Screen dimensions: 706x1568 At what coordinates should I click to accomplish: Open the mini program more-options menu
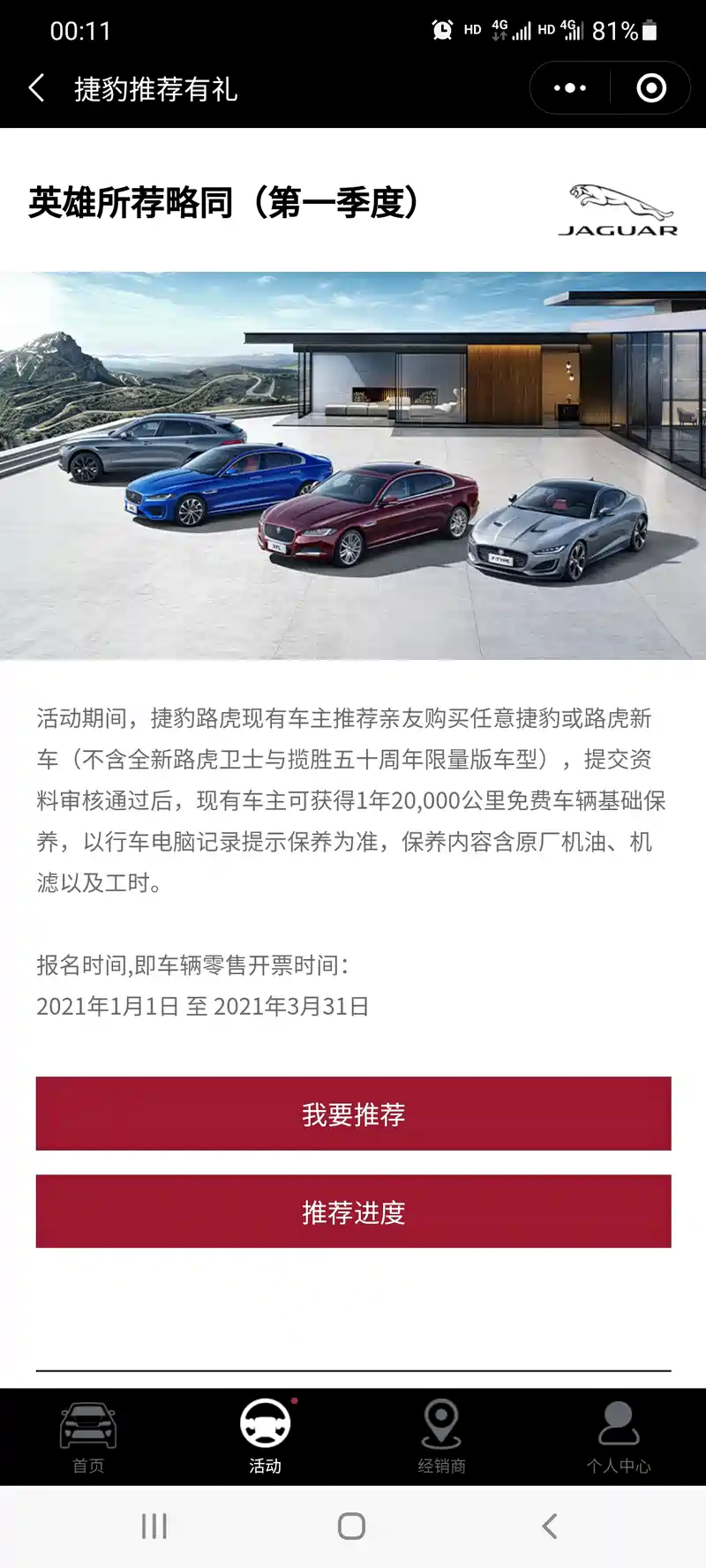tap(570, 88)
